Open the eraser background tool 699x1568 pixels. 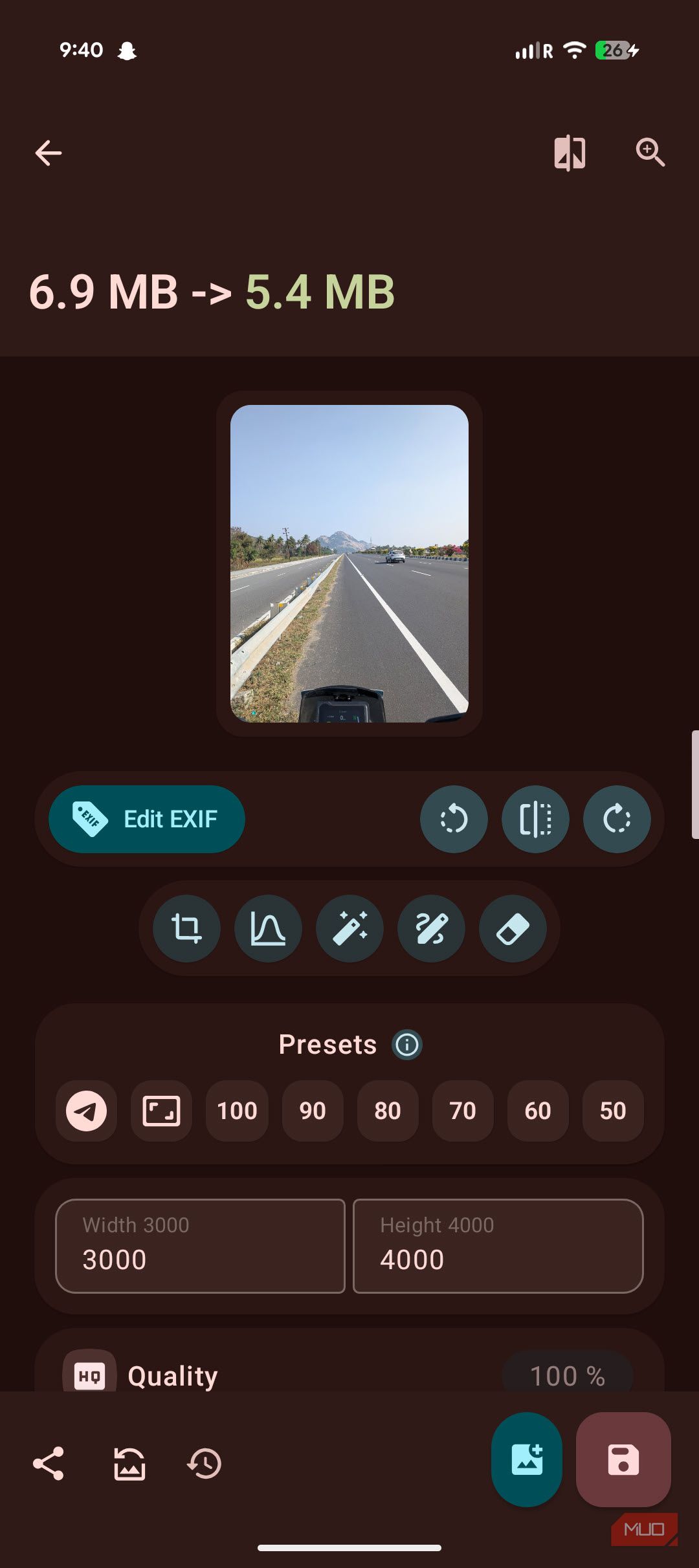[x=513, y=928]
